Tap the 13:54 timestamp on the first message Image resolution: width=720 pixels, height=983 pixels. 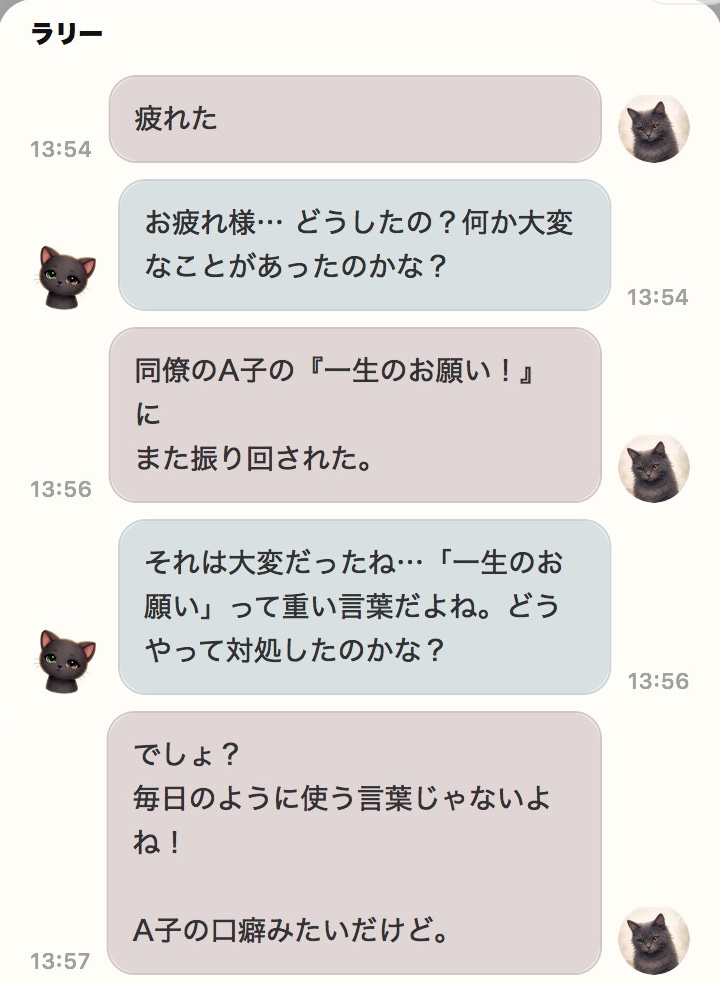point(60,147)
